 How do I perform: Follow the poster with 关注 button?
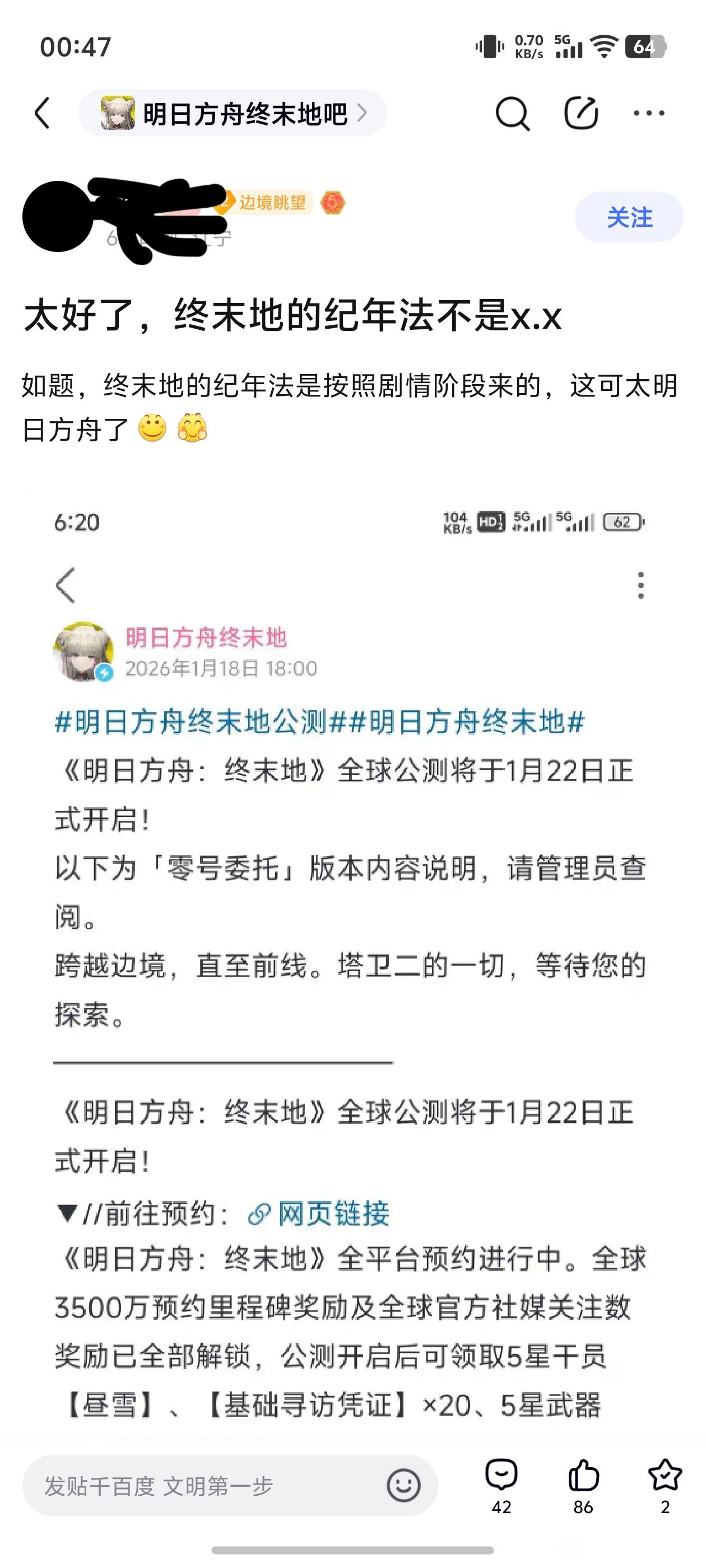click(x=629, y=217)
